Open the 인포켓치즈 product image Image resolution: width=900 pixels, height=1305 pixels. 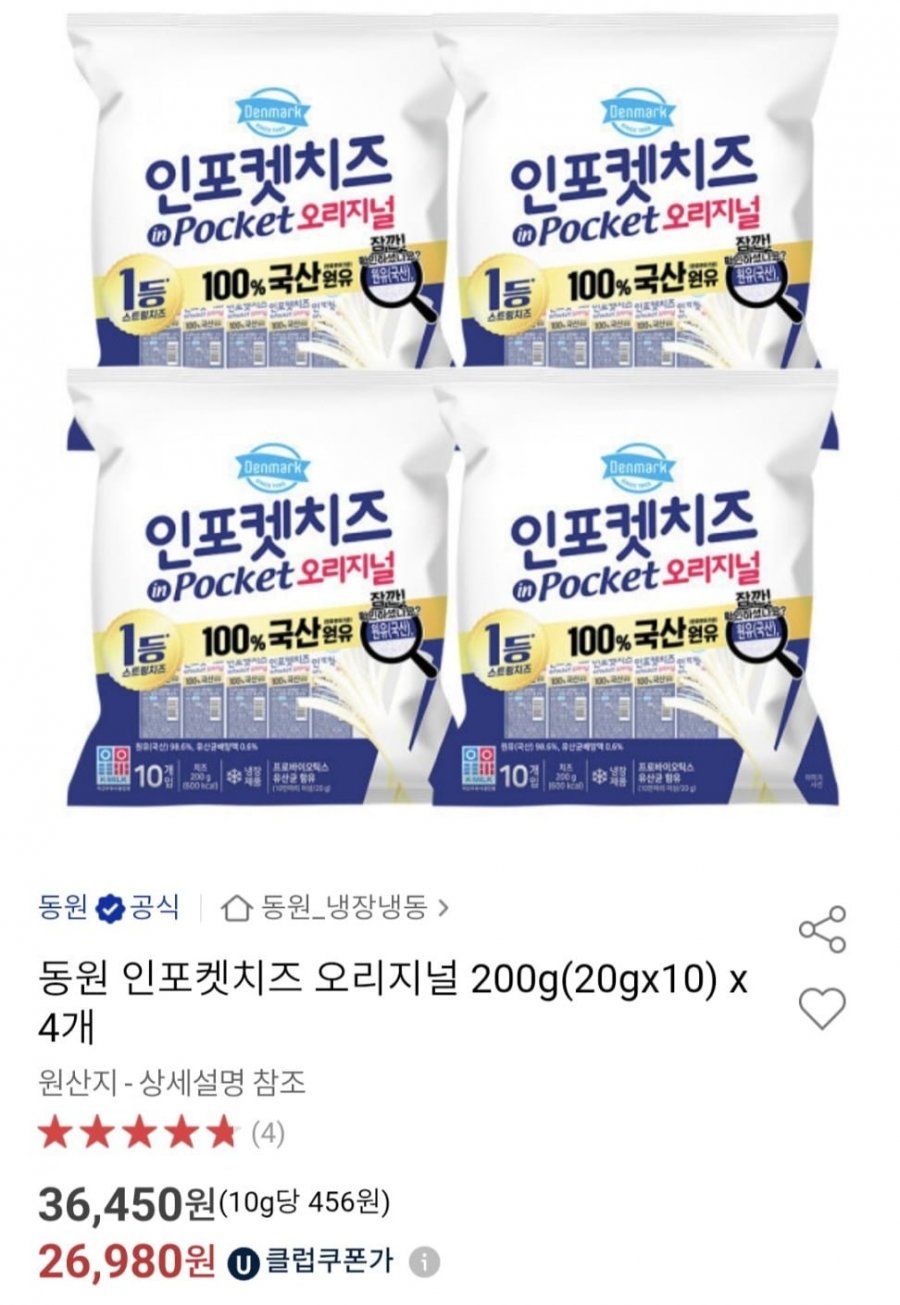(450, 410)
